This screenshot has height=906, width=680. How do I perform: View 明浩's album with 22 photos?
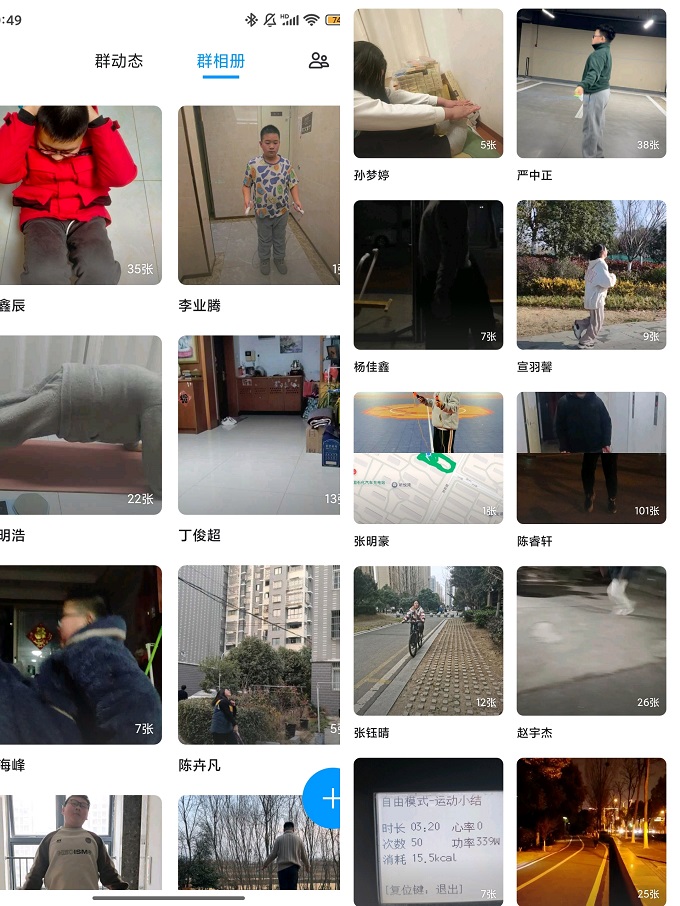[x=80, y=425]
